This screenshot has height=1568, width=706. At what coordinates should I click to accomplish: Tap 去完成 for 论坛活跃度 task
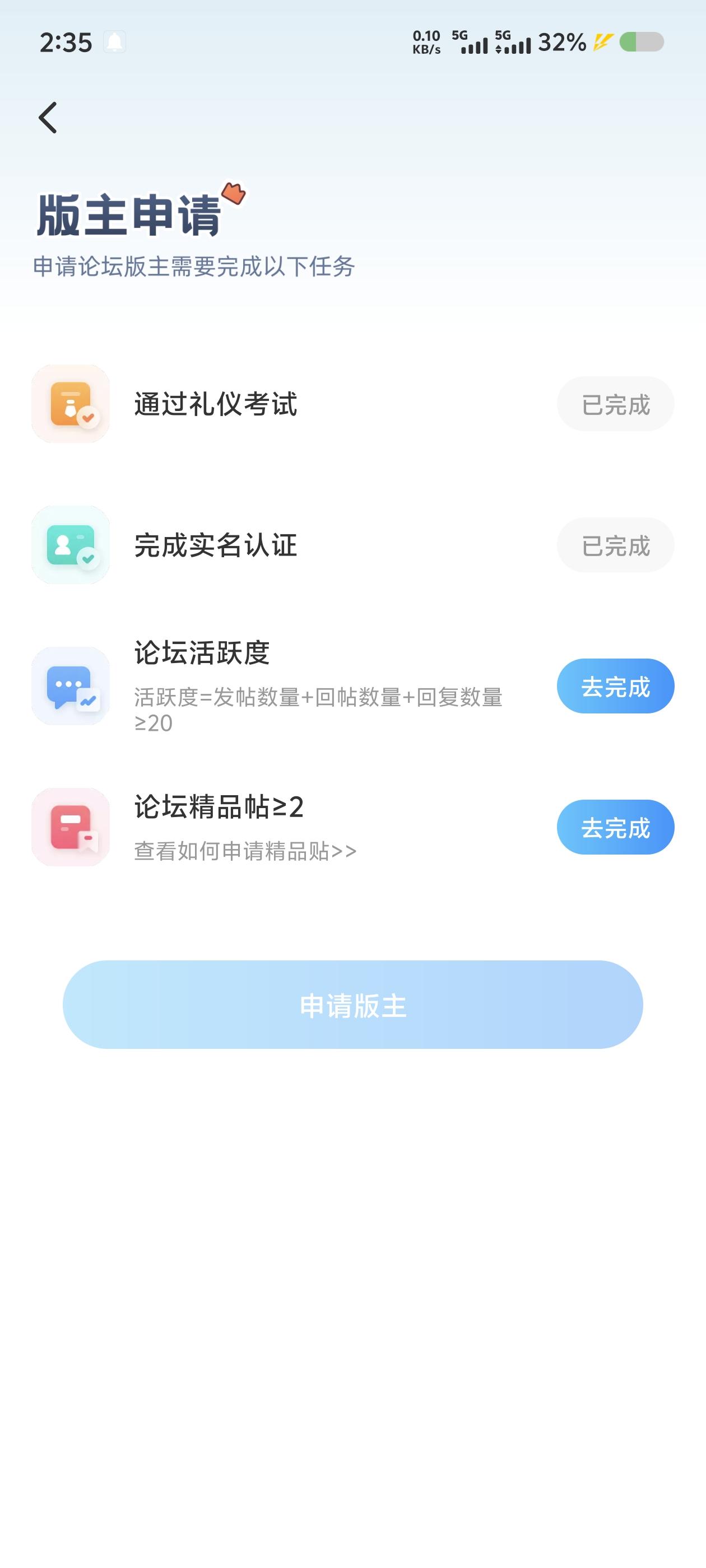point(615,686)
